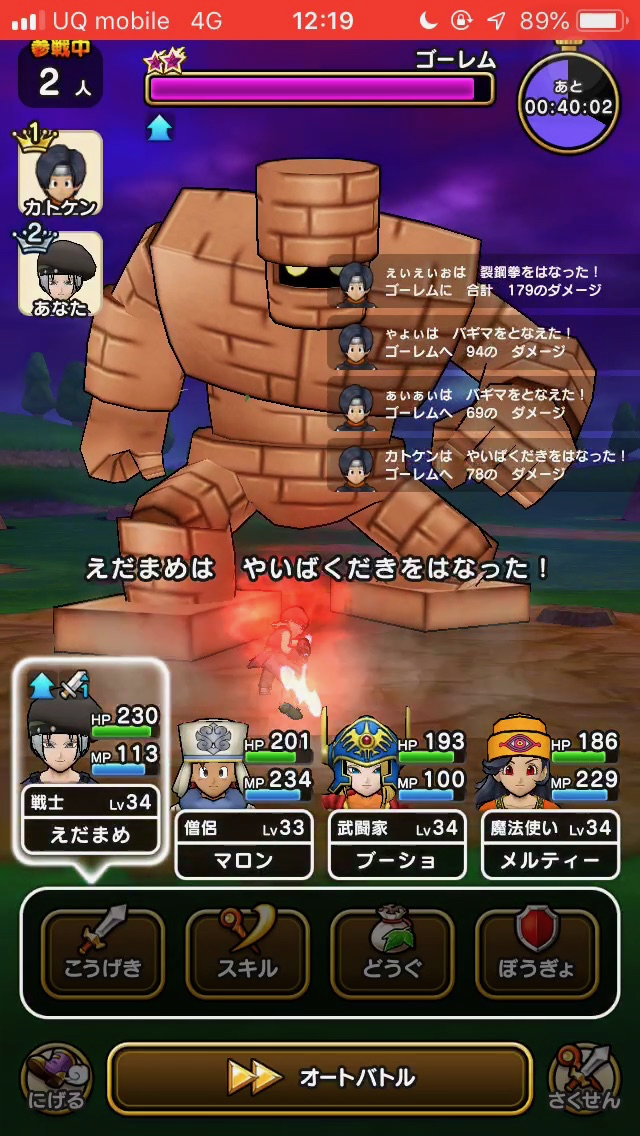Select the priest マロン character card
Viewport: 640px width, 1136px height.
[244, 795]
